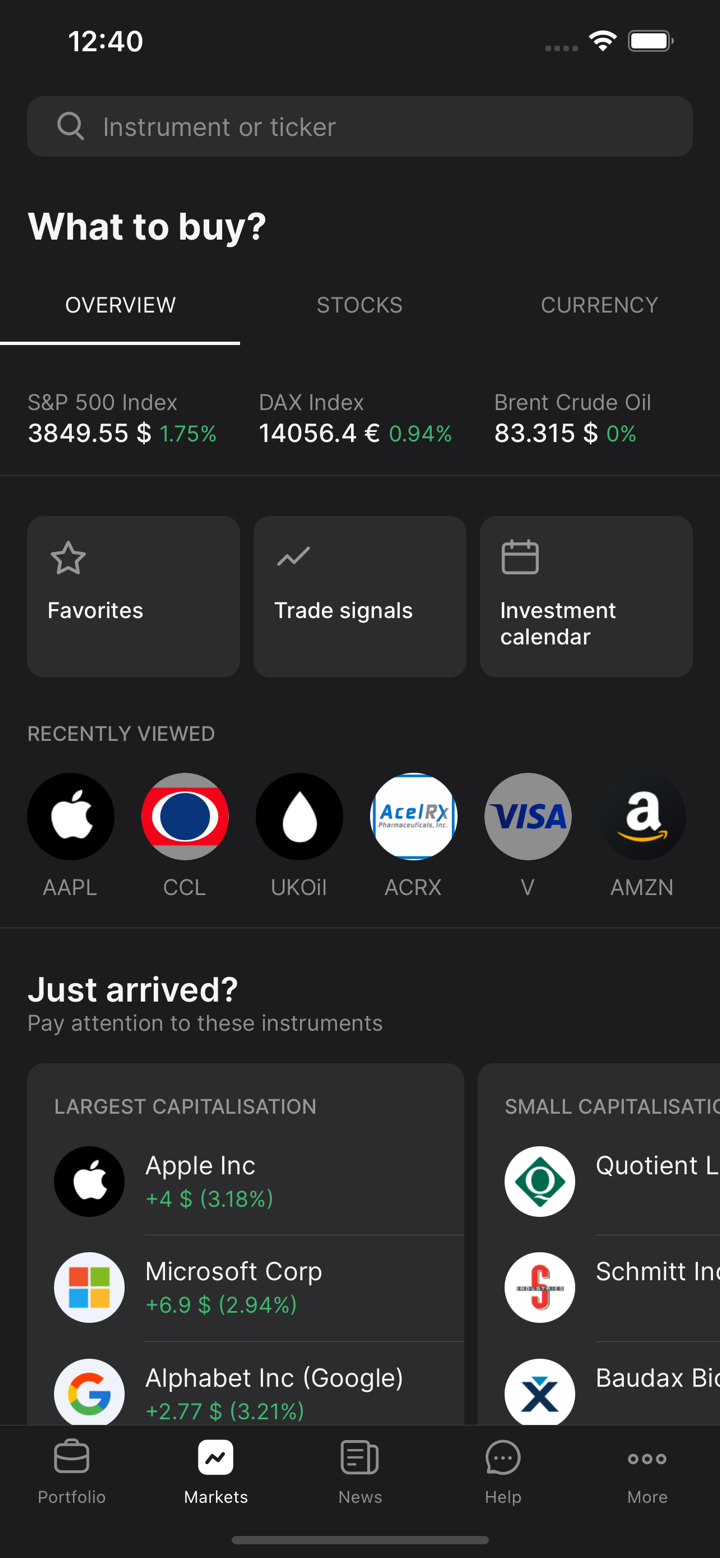Select Markets in the bottom navigation
Screen dimensions: 720x1558
215,1470
